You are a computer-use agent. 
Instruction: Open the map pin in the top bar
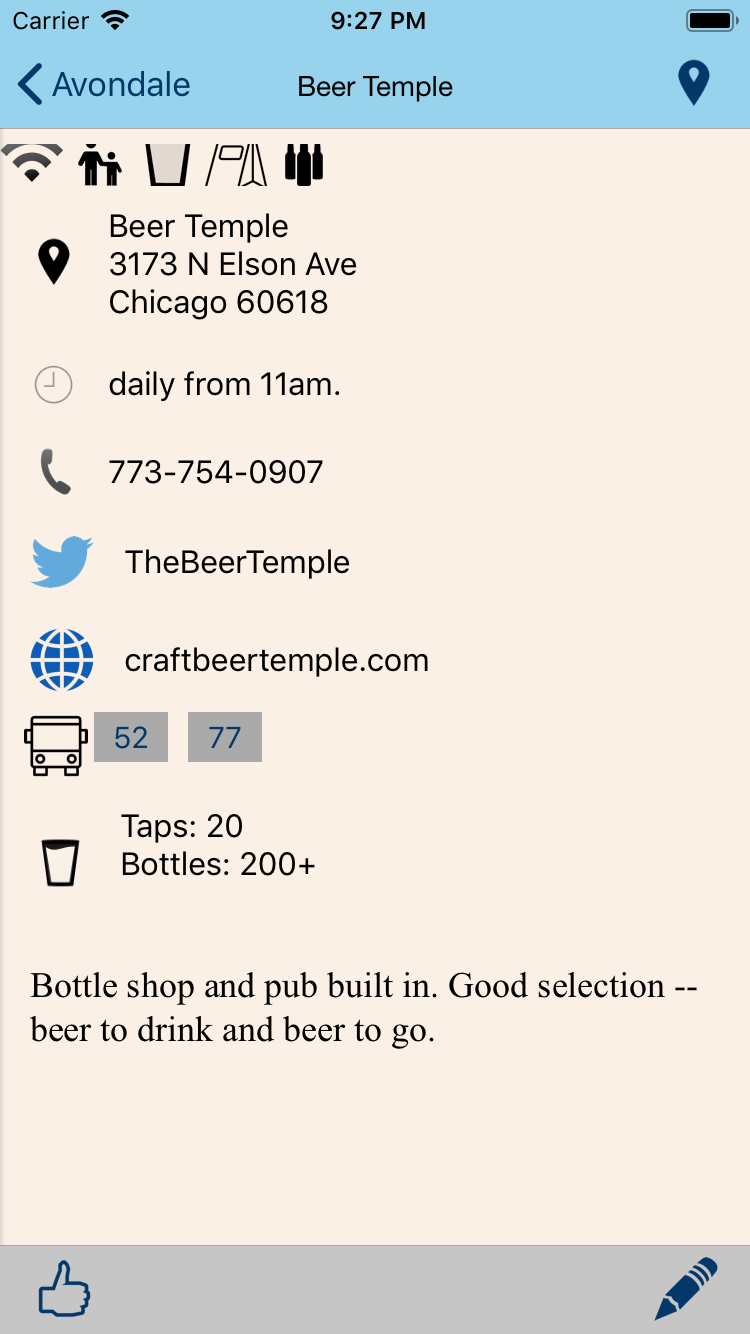[x=693, y=83]
